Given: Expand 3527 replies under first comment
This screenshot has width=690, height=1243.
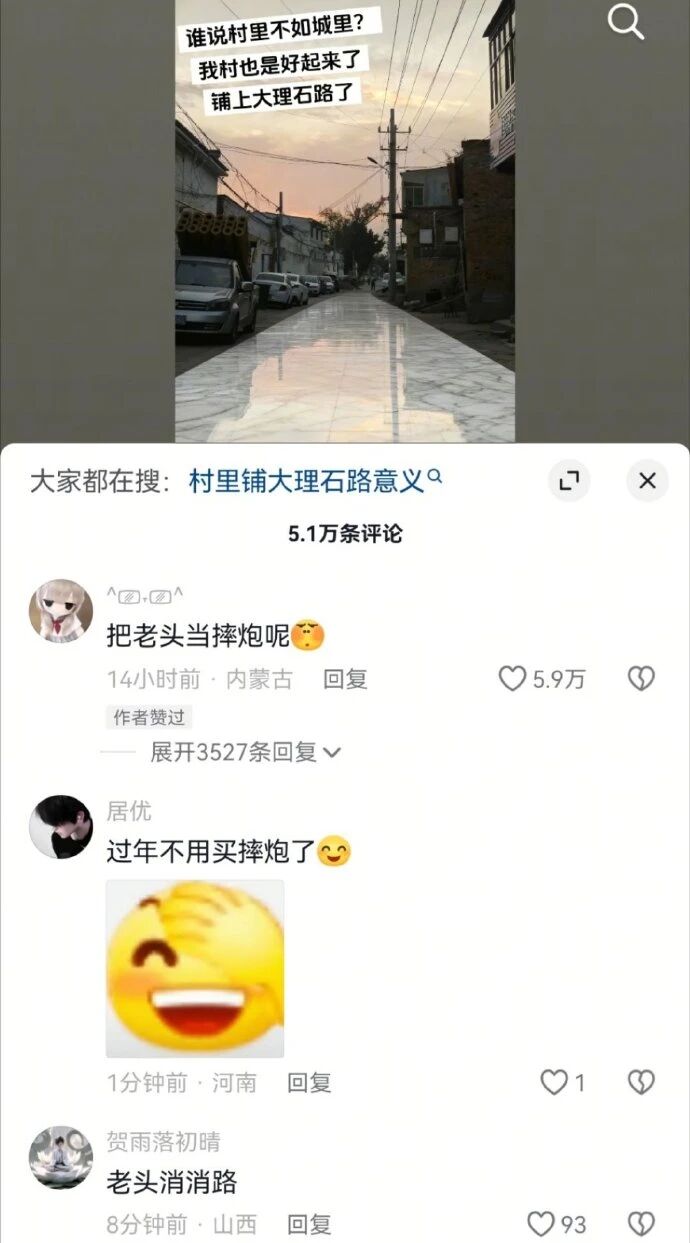Looking at the screenshot, I should 245,752.
